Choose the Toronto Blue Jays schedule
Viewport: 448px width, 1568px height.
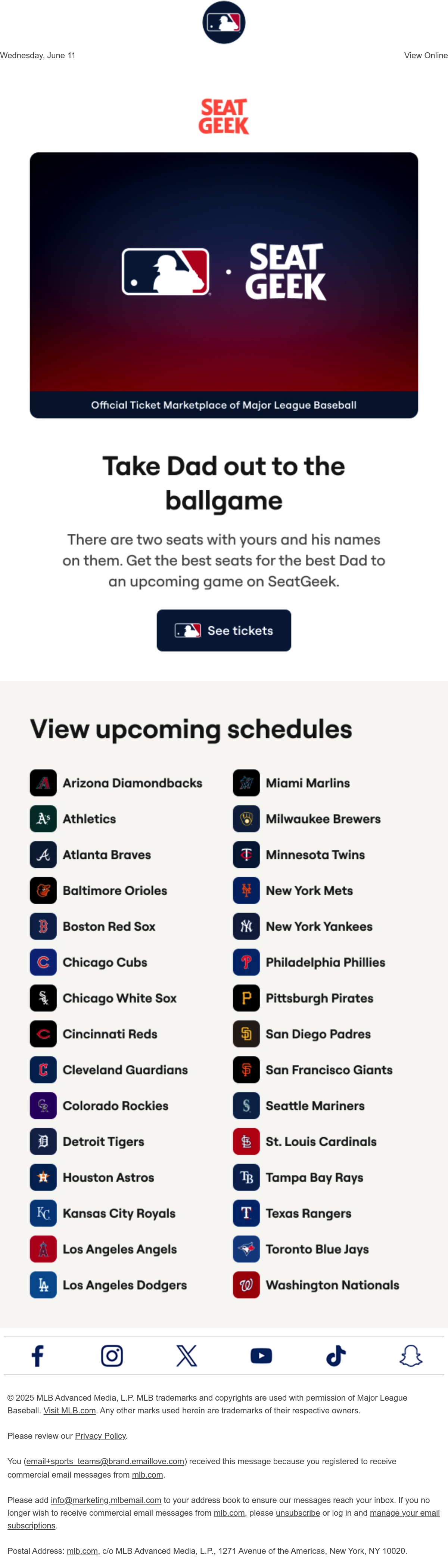pos(301,1248)
